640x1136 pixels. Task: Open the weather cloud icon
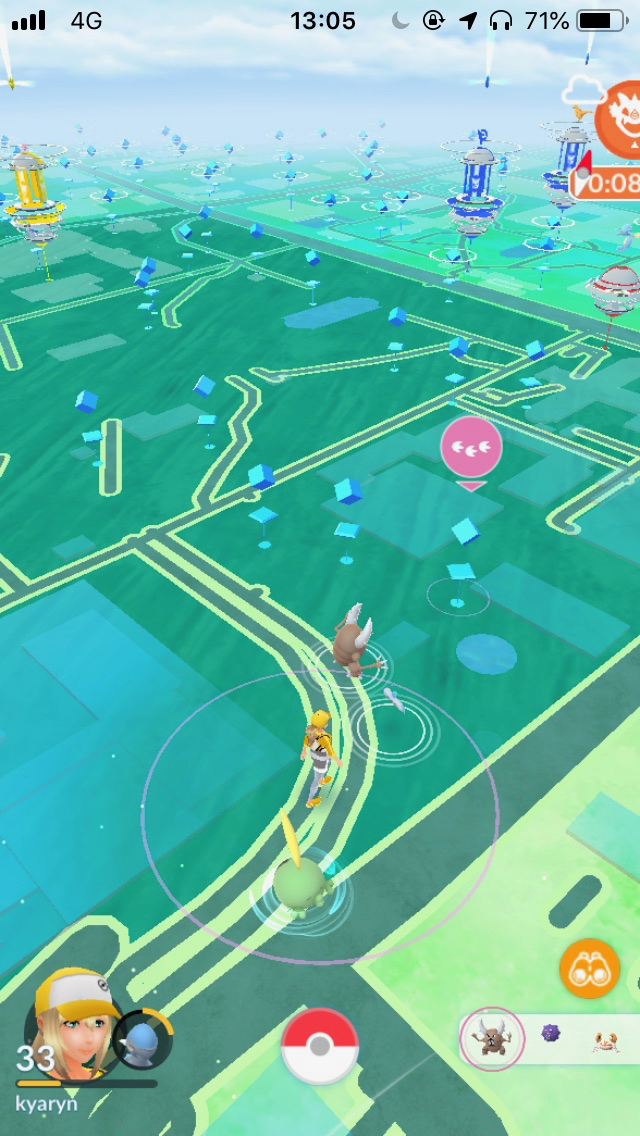(581, 93)
